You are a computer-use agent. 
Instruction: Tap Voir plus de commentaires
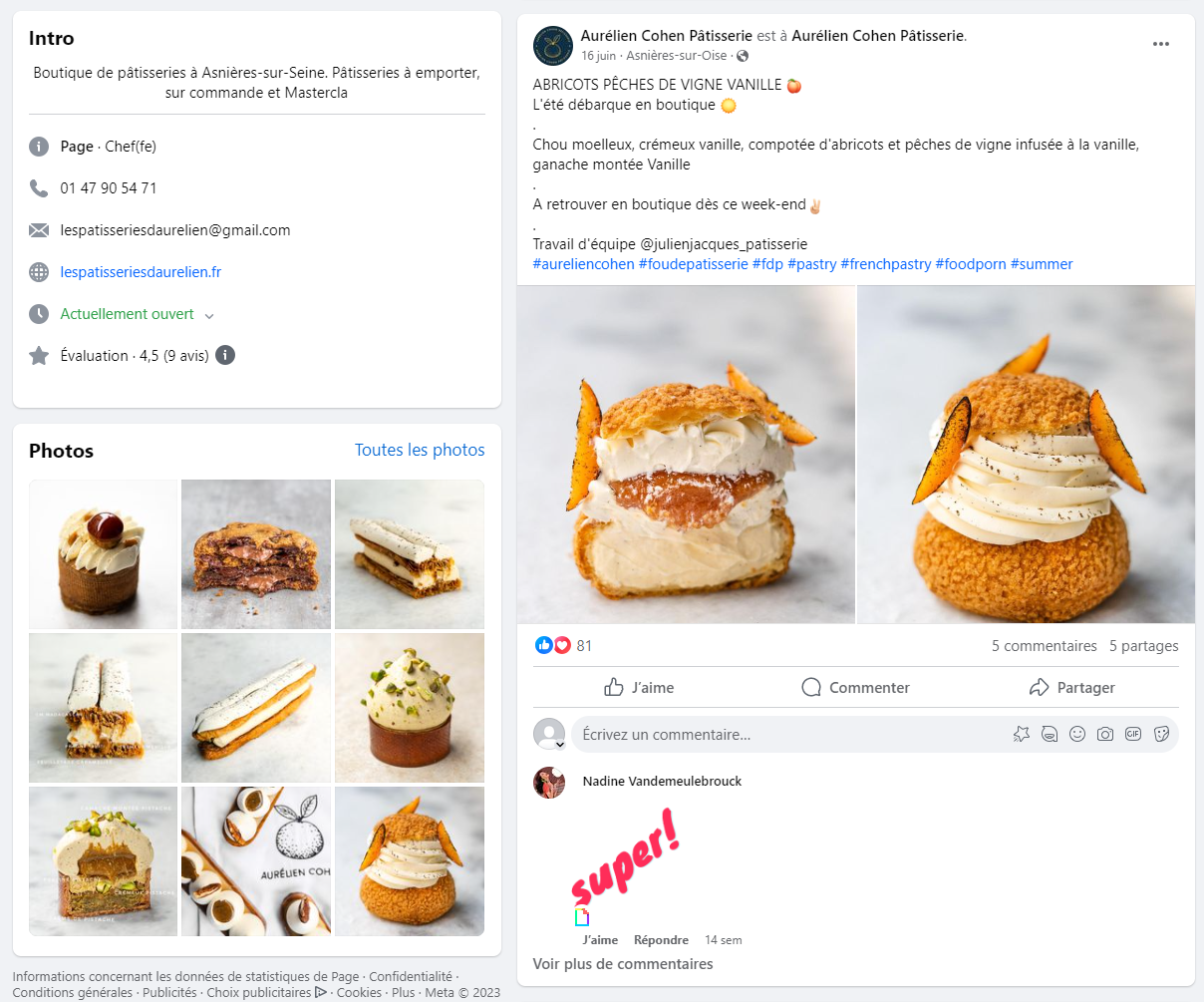click(x=623, y=964)
